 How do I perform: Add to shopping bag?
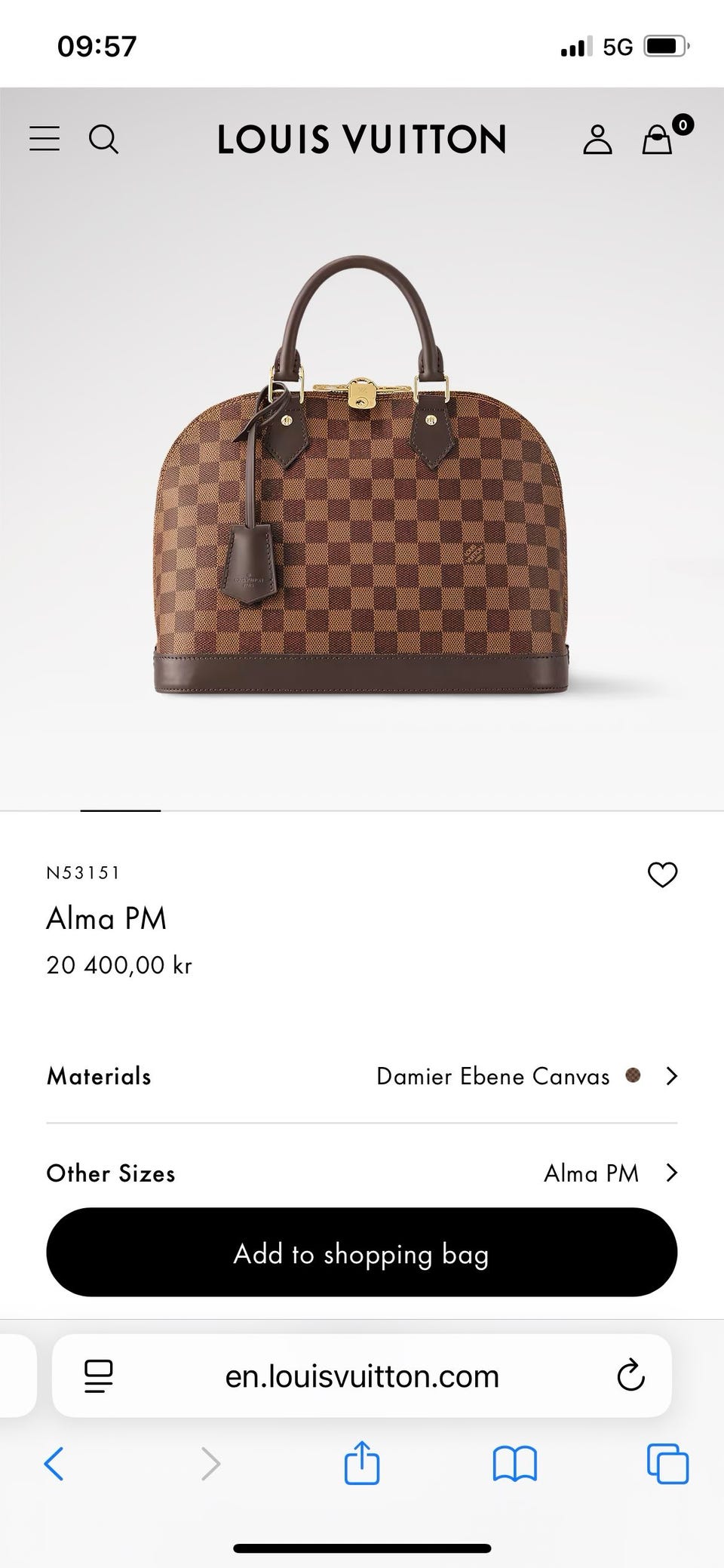(x=362, y=1253)
